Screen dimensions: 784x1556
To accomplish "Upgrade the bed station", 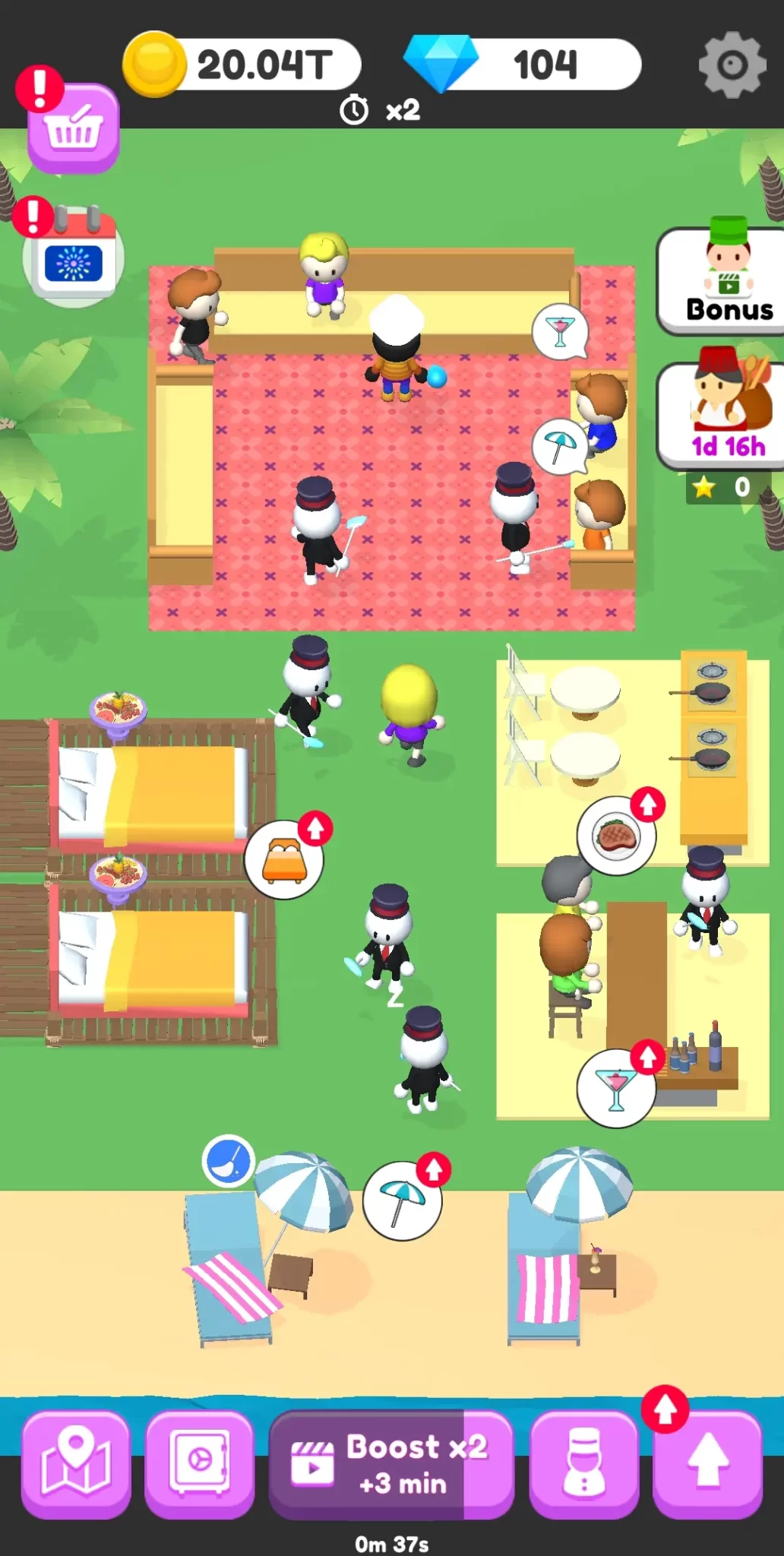I will tap(285, 859).
